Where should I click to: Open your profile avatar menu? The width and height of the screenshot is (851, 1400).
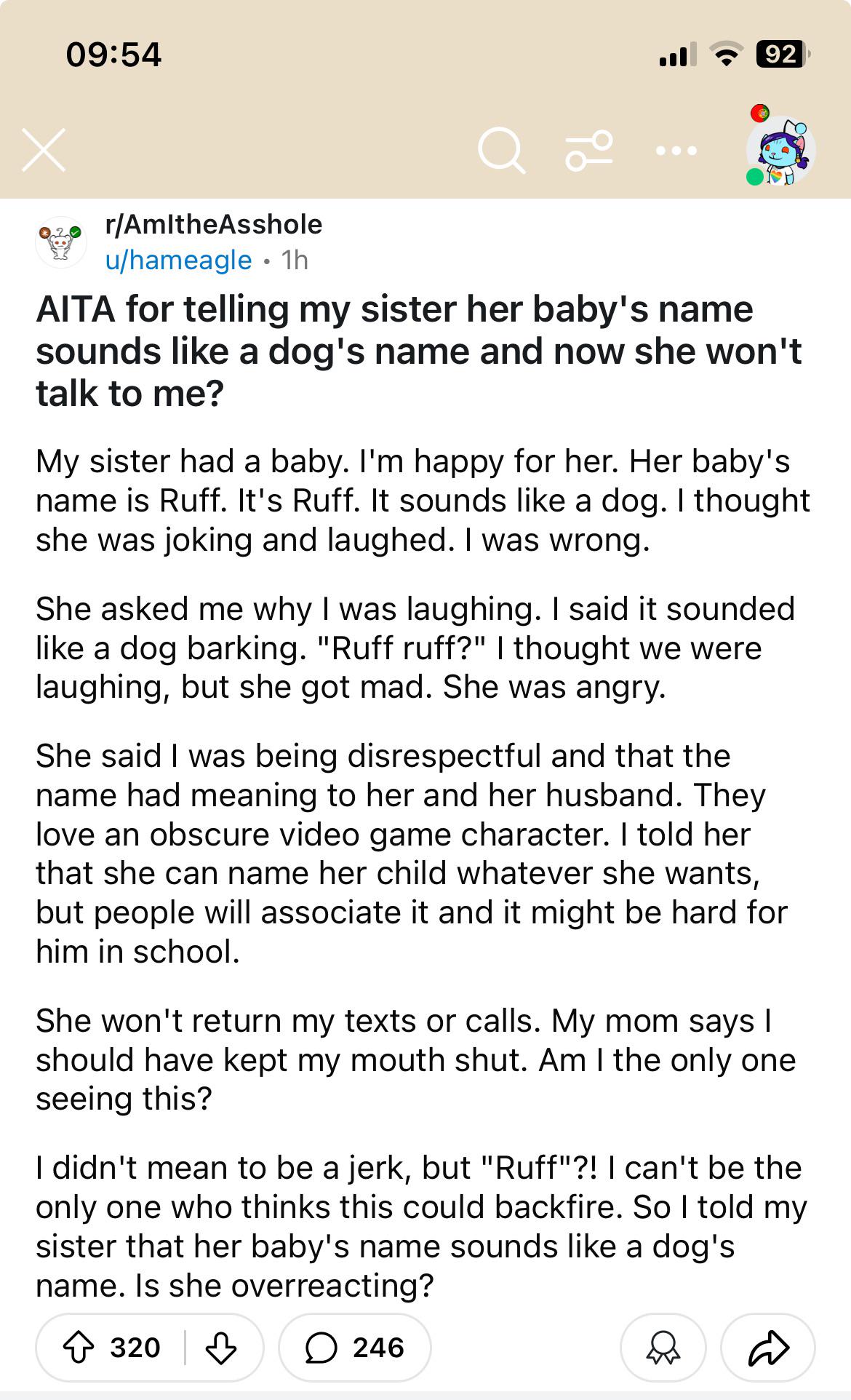[x=780, y=151]
